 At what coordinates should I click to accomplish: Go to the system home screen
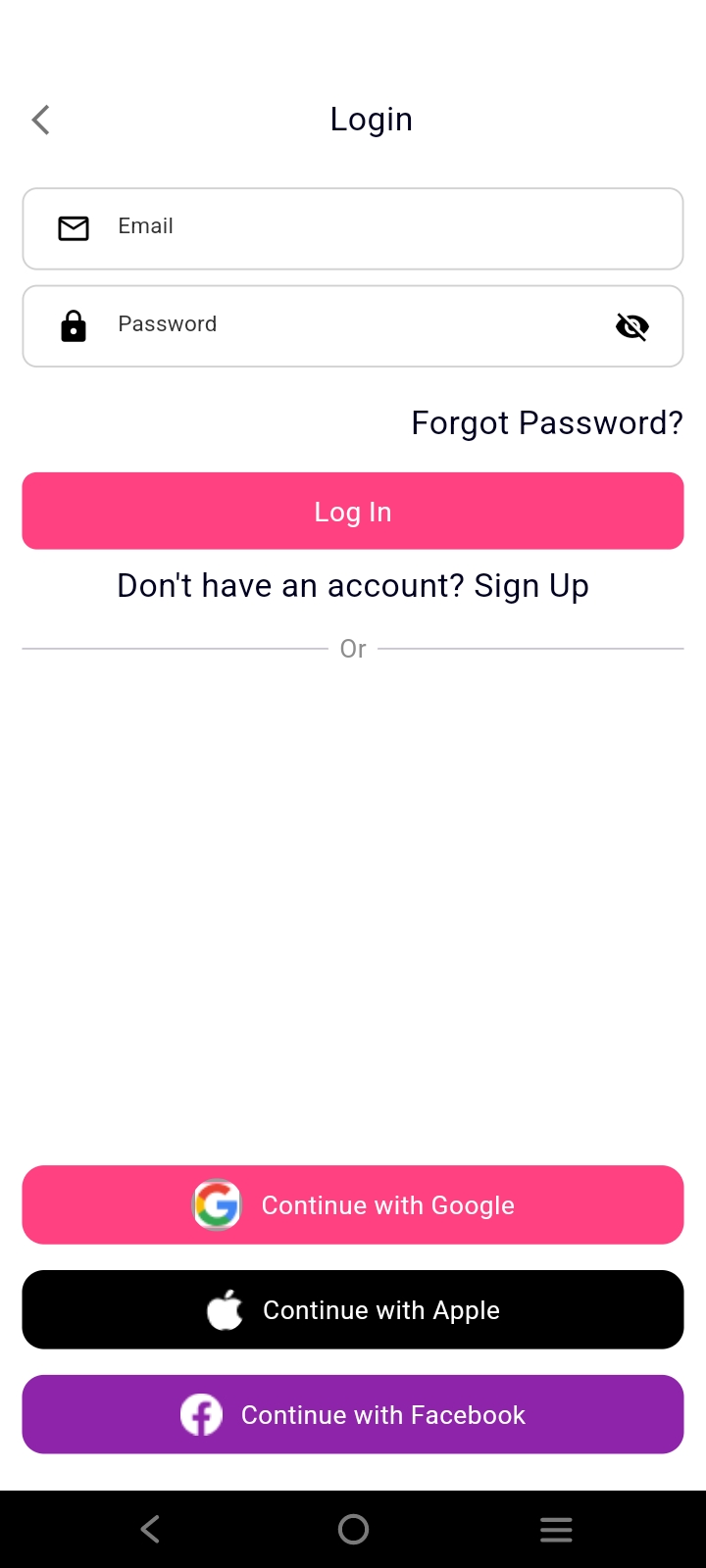click(x=353, y=1529)
